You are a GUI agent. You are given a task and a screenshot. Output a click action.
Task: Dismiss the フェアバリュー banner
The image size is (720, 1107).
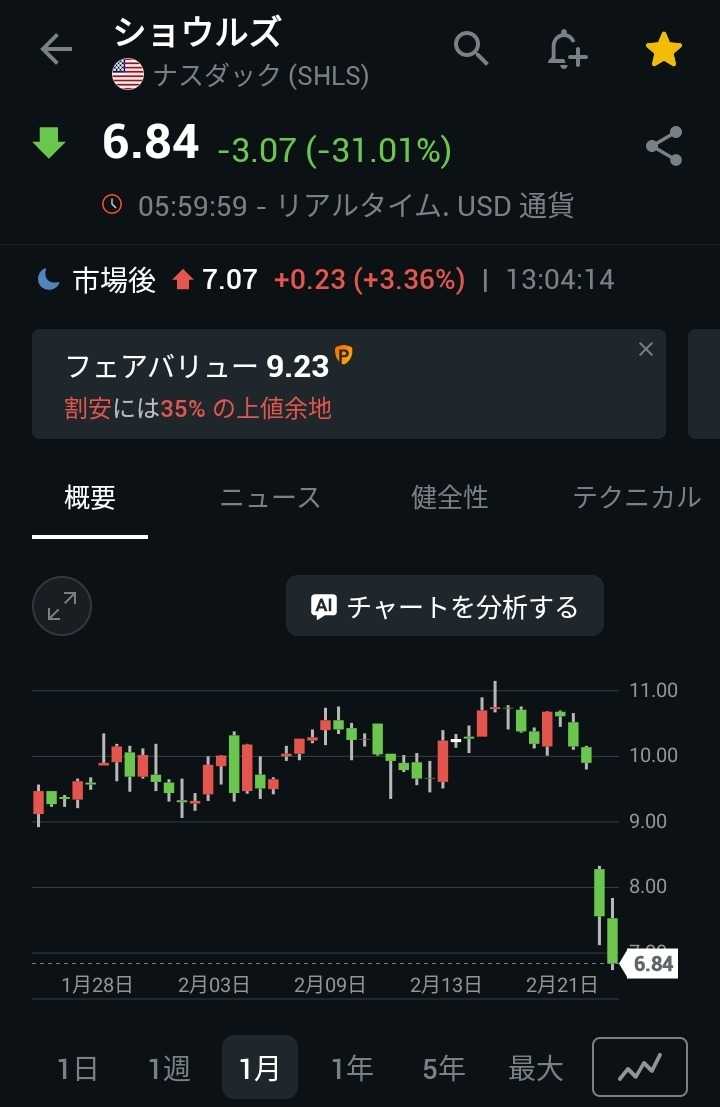point(646,349)
